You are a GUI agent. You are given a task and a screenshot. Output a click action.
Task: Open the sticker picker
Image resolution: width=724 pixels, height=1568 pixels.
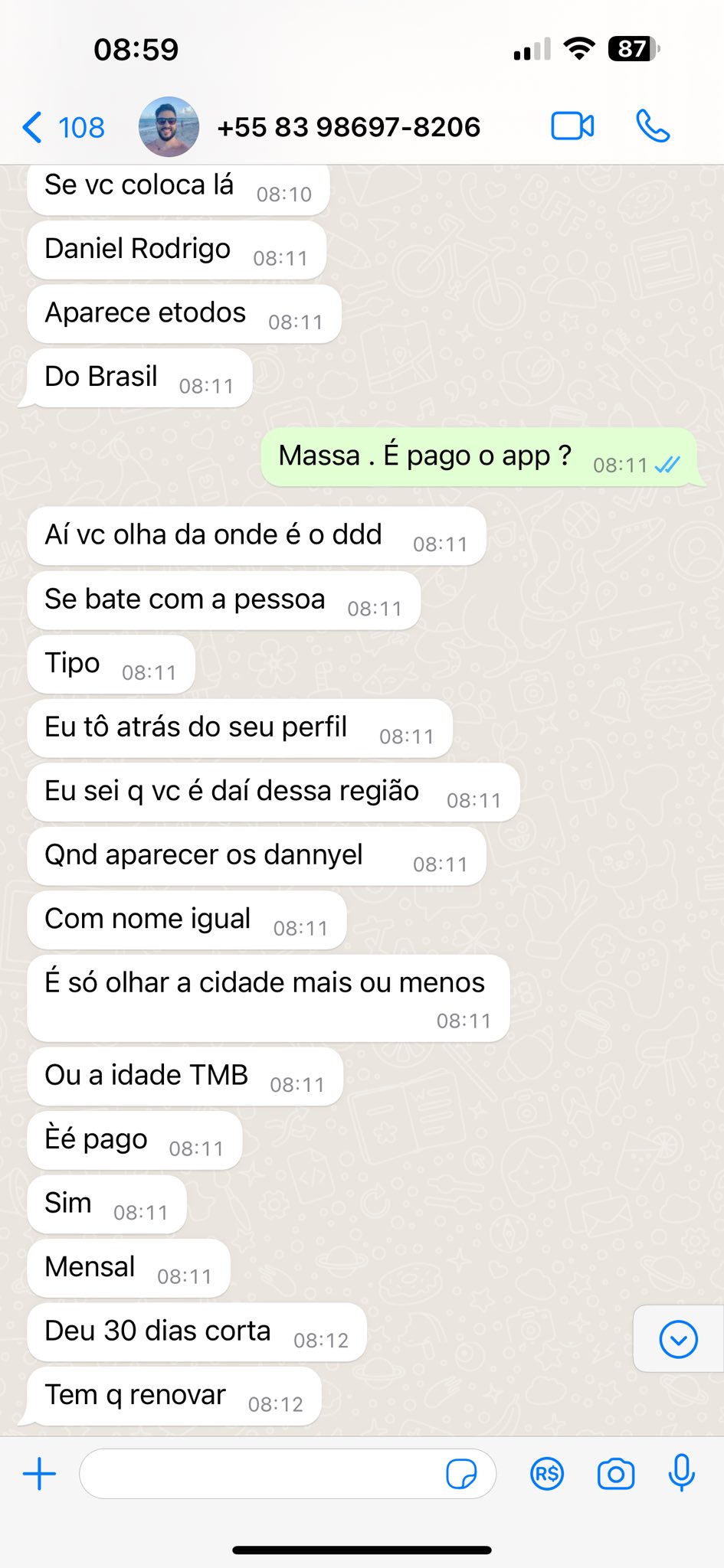(x=461, y=1474)
